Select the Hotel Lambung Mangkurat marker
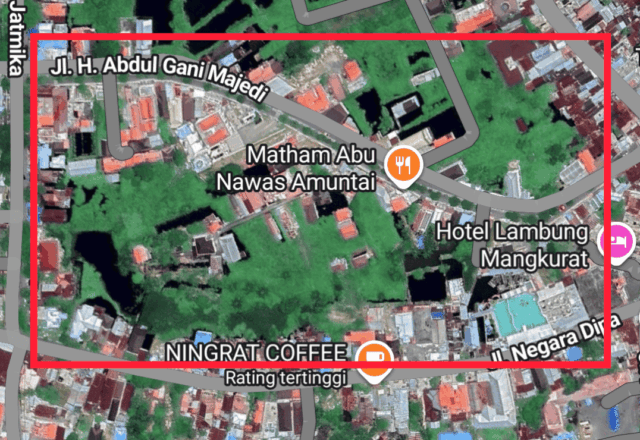 point(615,241)
